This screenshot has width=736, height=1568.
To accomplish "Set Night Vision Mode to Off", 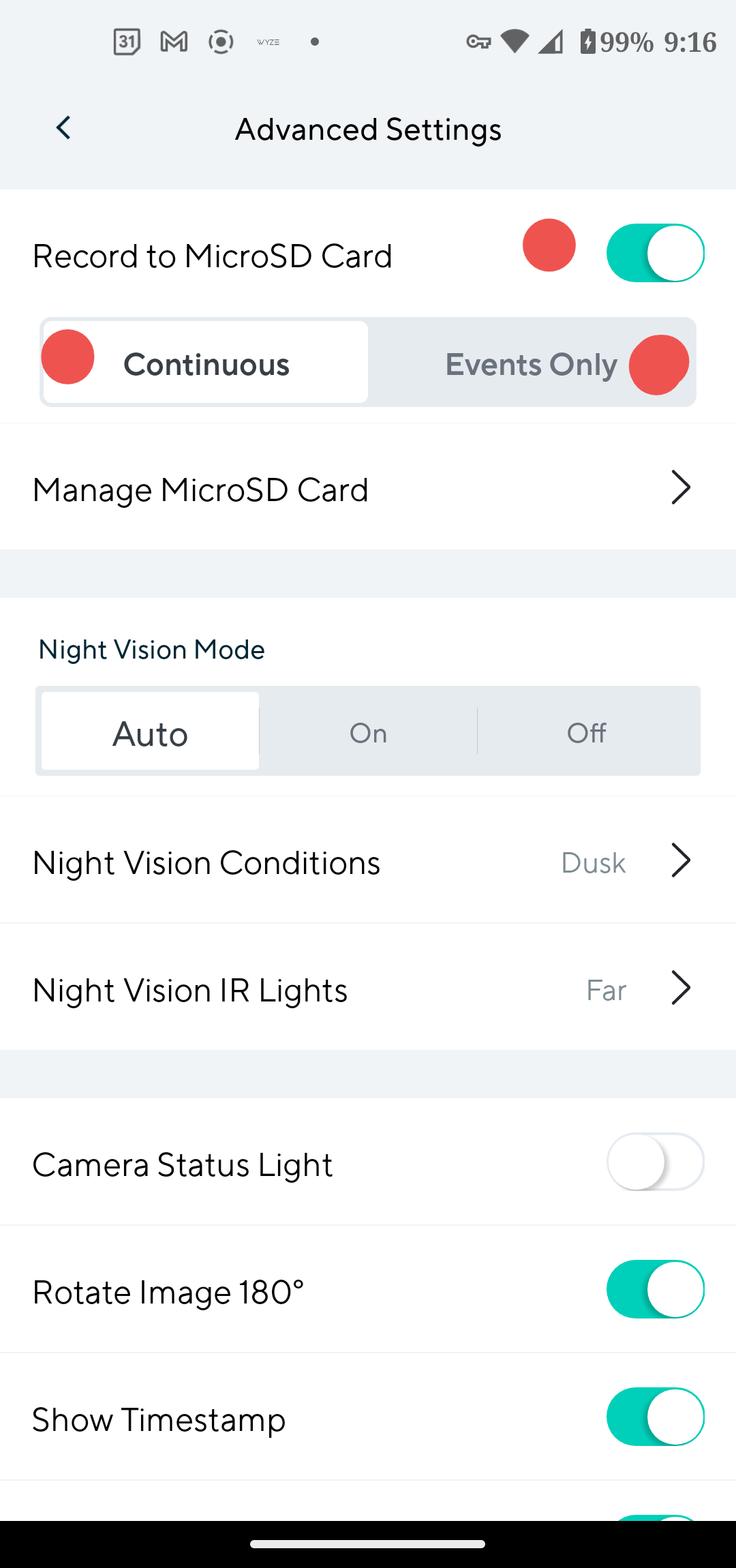I will click(x=586, y=732).
